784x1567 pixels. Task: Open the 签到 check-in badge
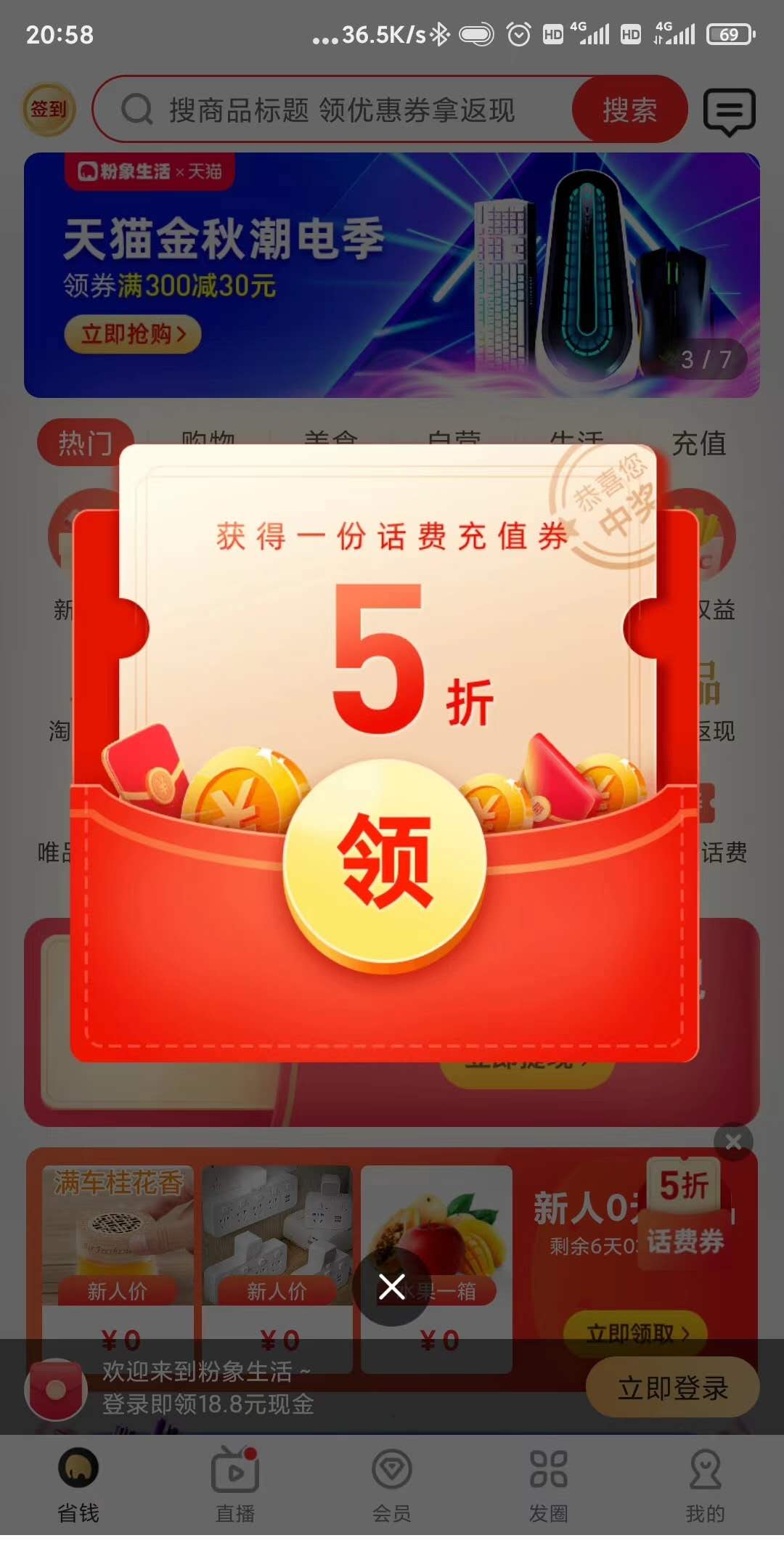point(49,110)
